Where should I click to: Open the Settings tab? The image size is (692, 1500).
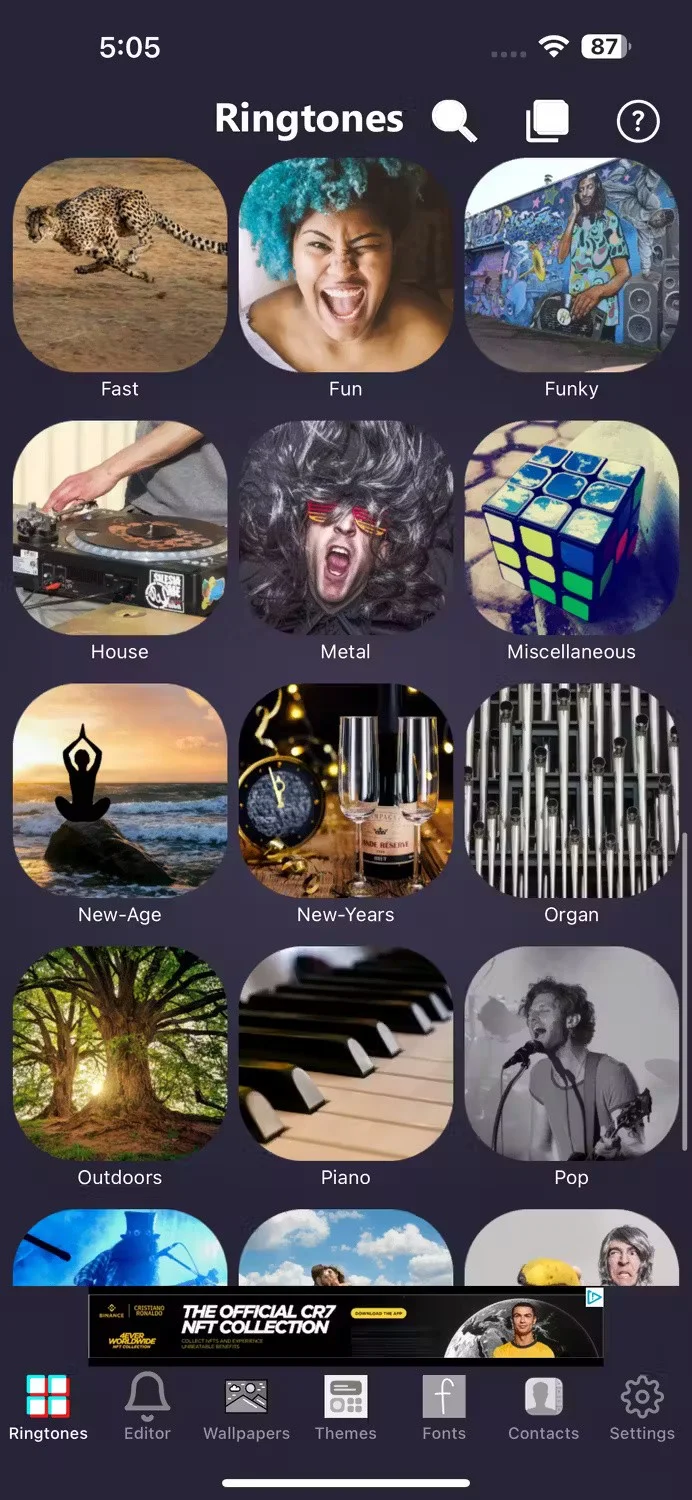point(642,1406)
